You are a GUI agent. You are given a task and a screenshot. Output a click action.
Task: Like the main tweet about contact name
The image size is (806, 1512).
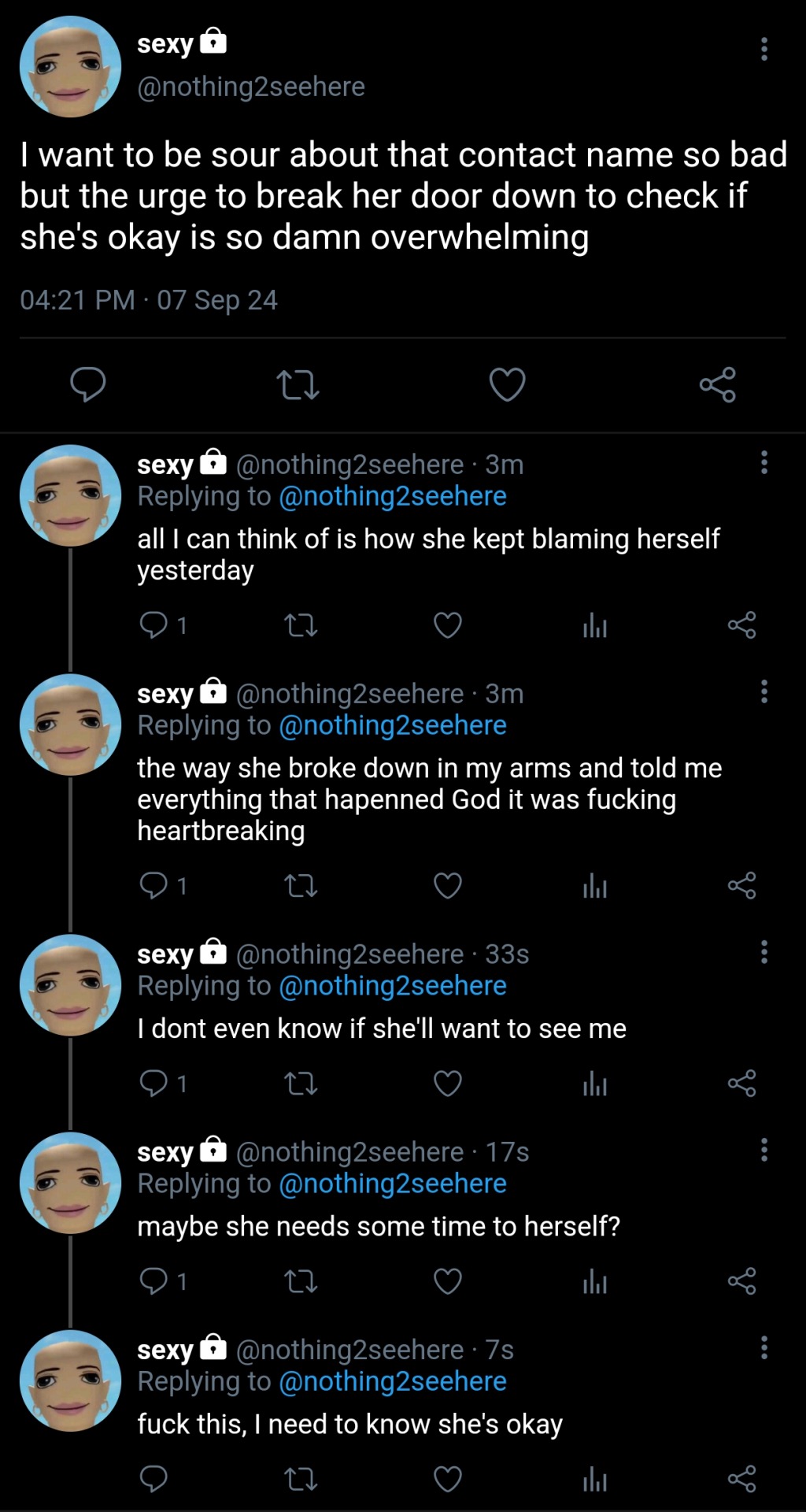tap(507, 384)
